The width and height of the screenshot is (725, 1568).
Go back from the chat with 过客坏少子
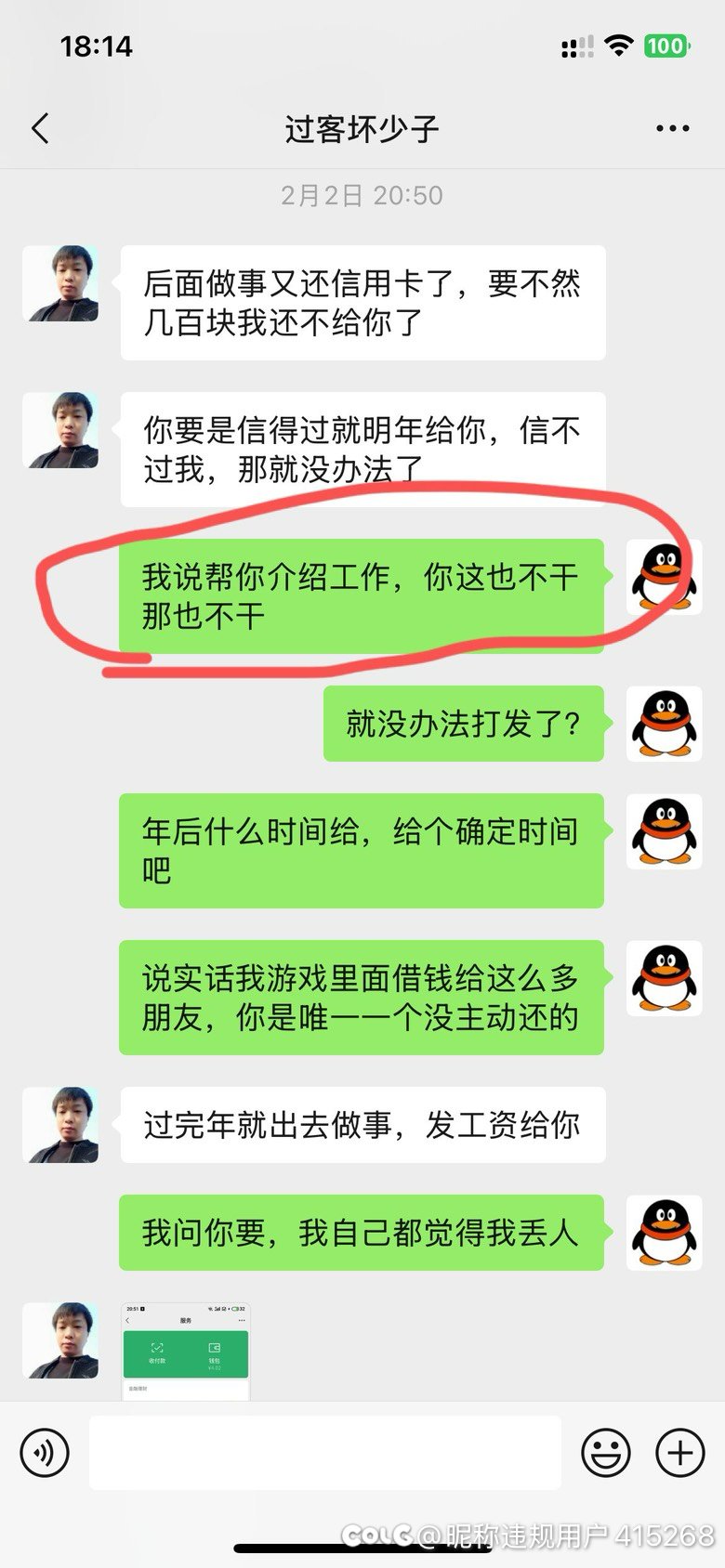40,128
